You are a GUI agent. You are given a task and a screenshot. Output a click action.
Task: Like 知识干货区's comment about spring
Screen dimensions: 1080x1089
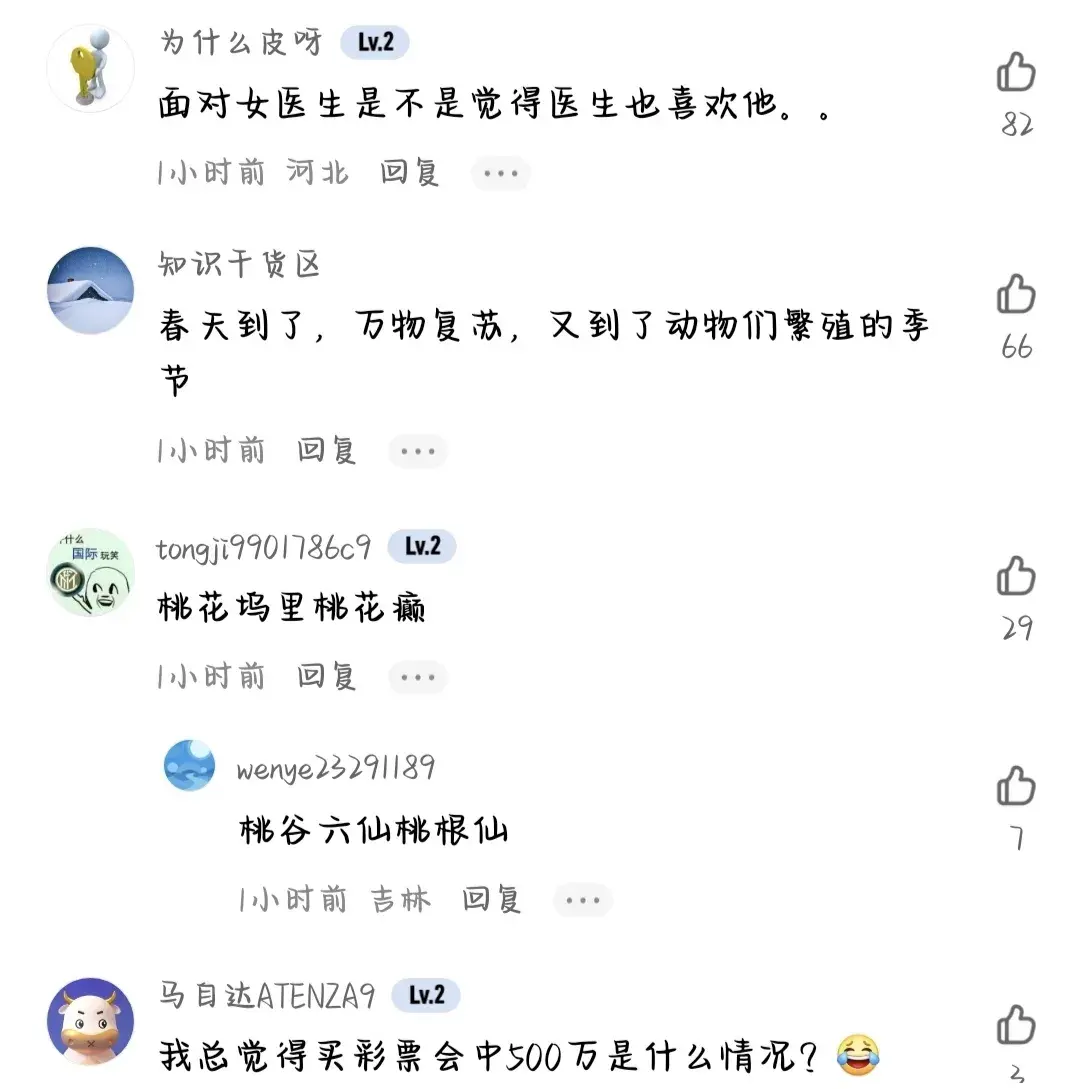1016,296
